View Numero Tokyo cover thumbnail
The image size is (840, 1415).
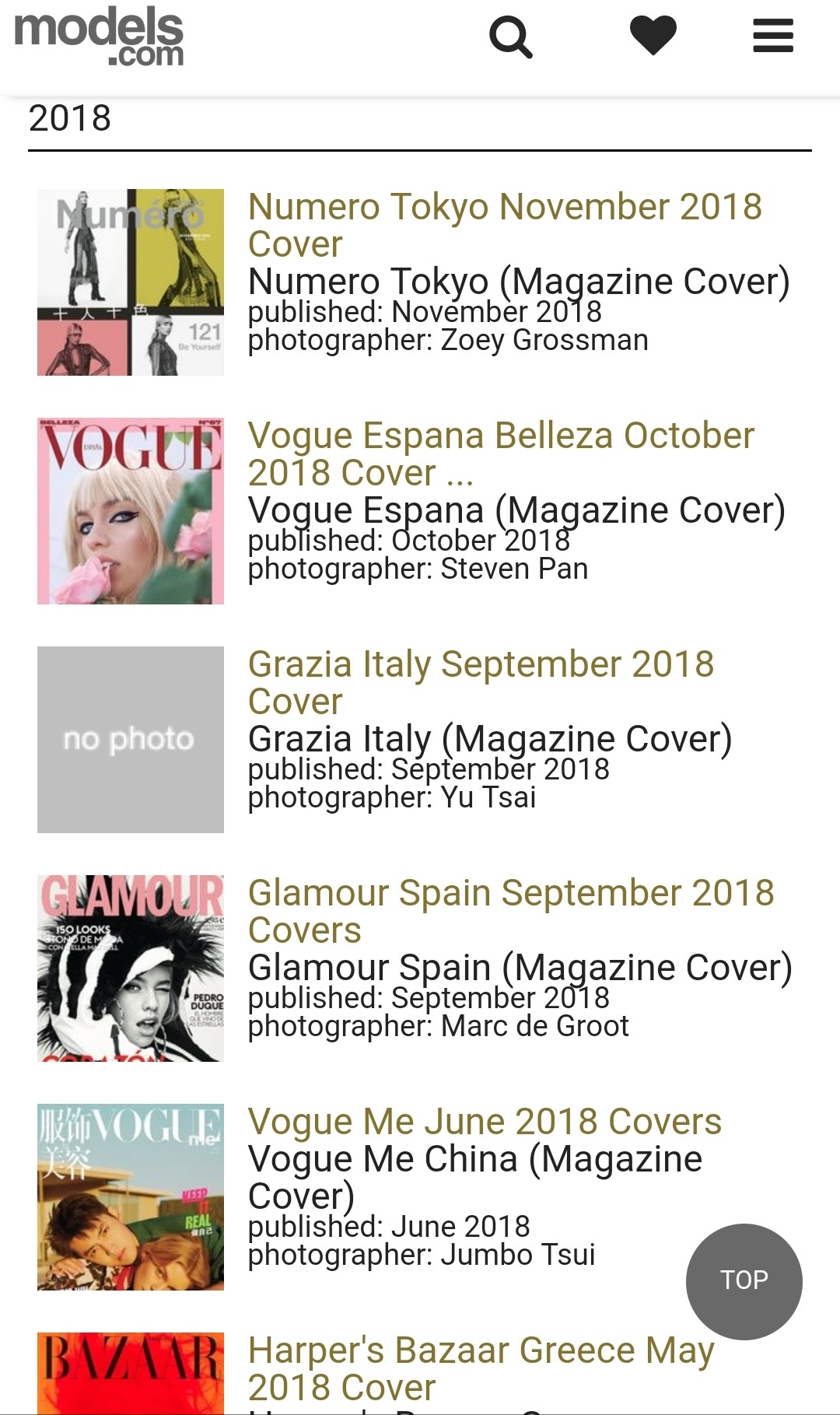coord(131,282)
